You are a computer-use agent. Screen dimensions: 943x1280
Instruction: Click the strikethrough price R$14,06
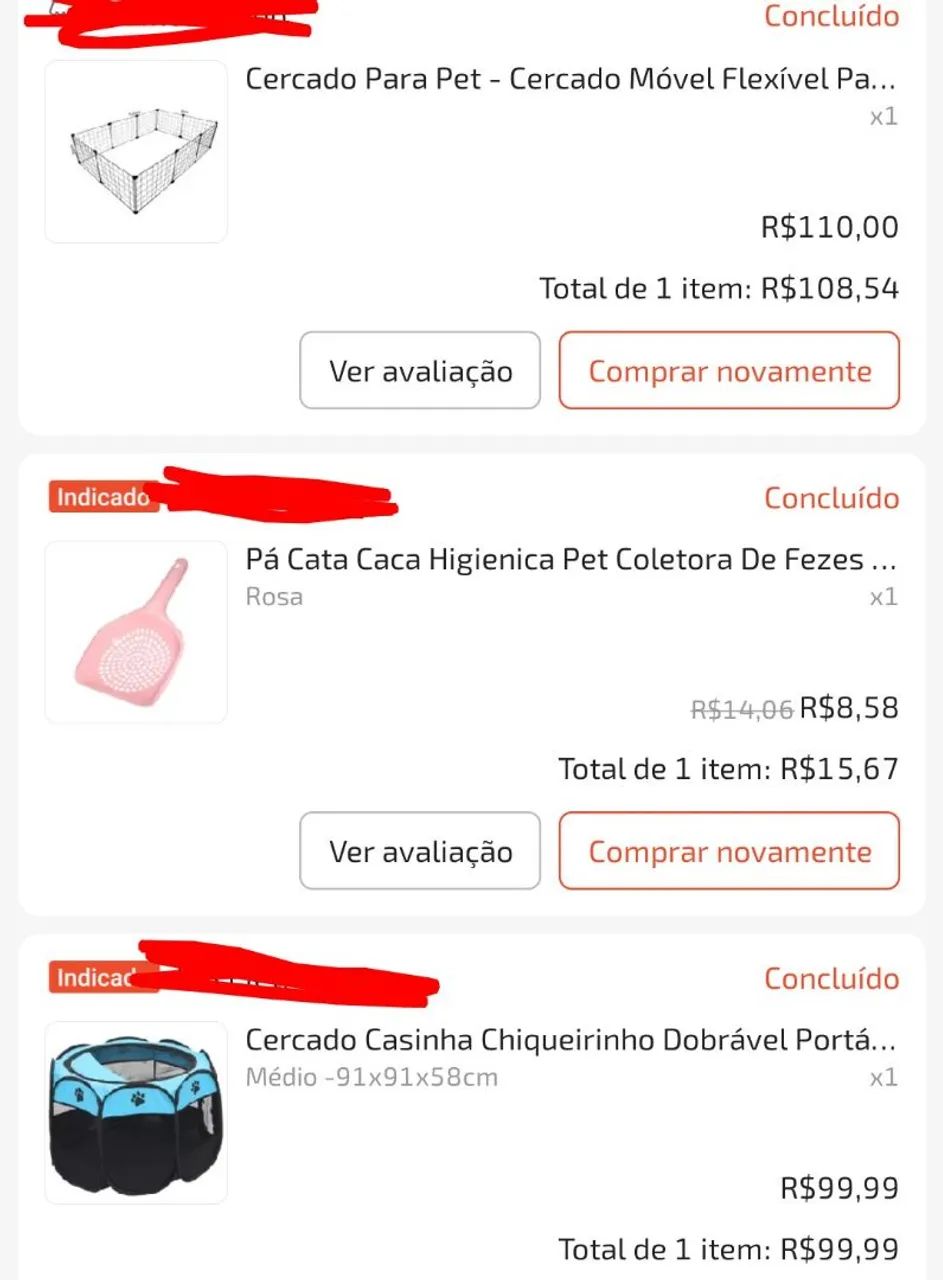click(739, 707)
